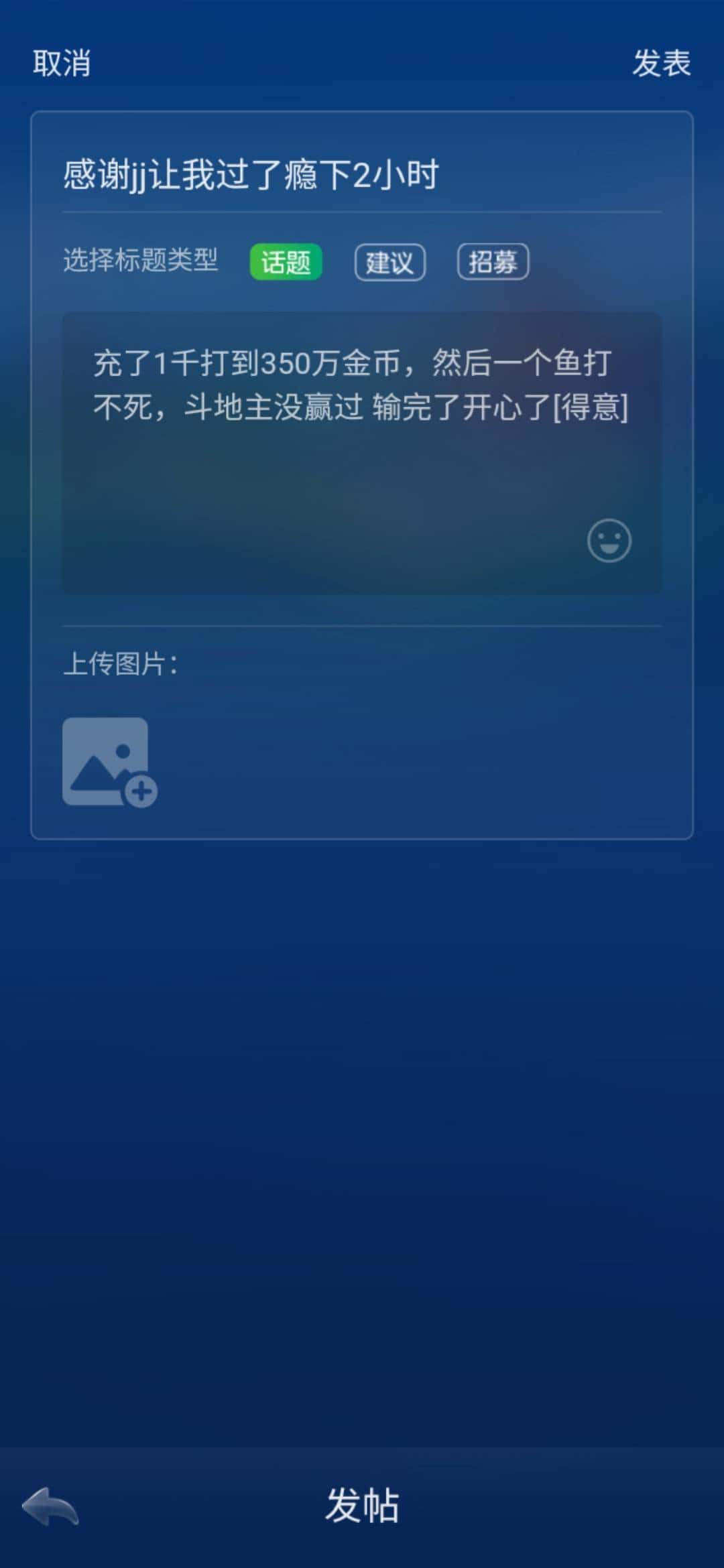724x1568 pixels.
Task: Select the 招募 recruitment label
Action: click(493, 263)
